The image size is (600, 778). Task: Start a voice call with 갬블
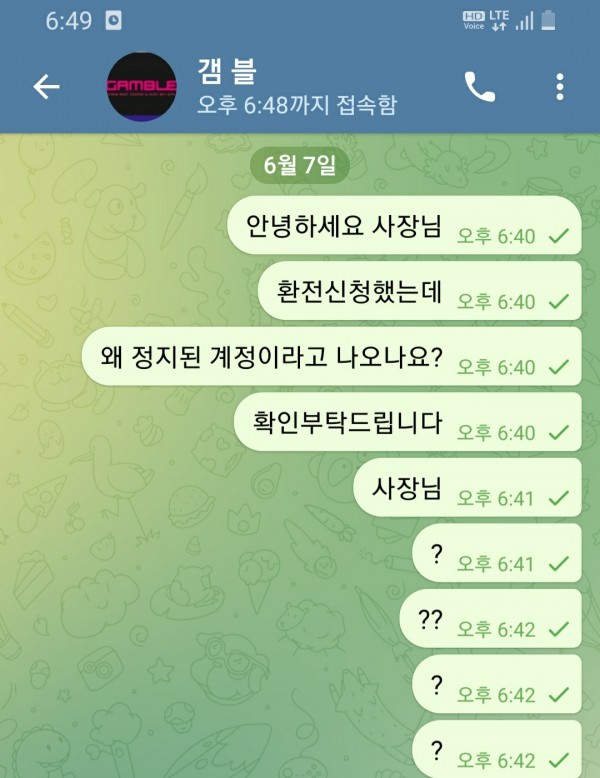480,88
